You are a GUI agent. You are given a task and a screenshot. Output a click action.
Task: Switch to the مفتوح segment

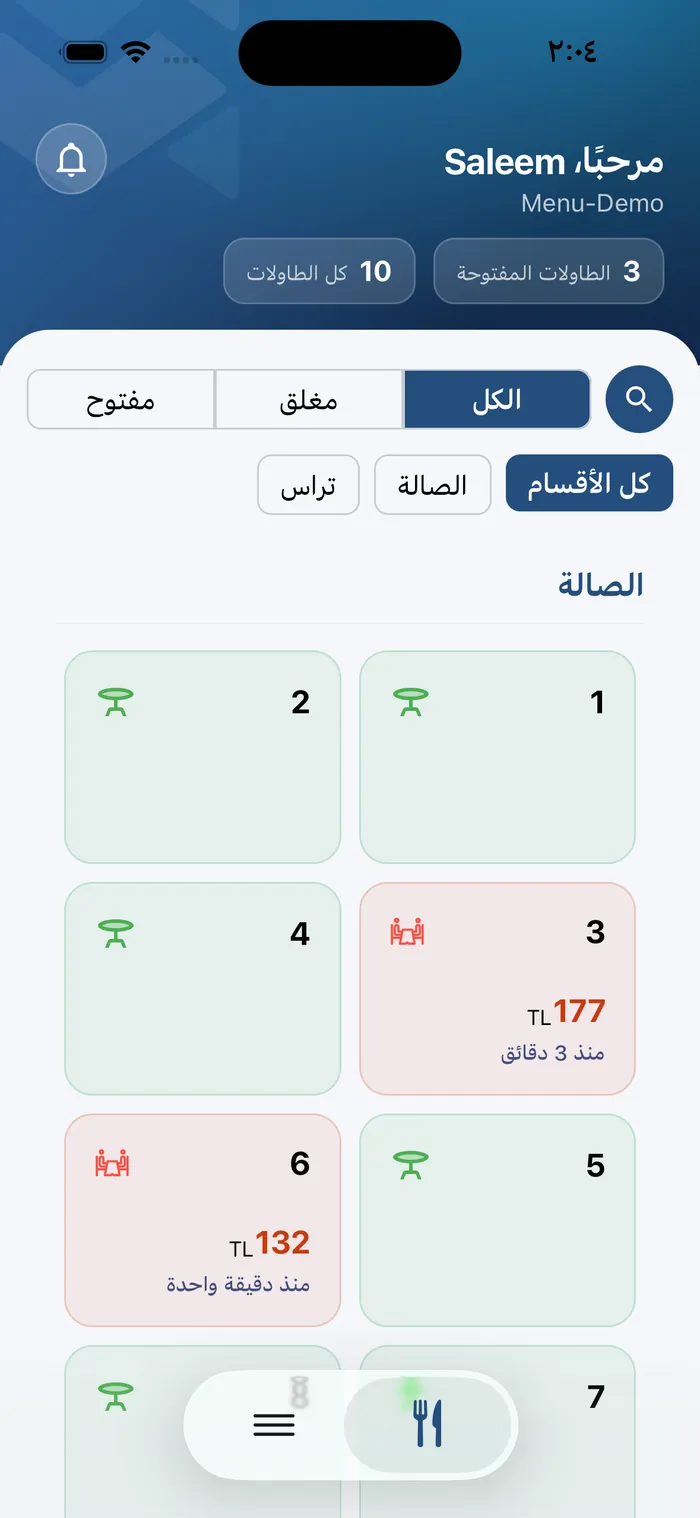pos(121,400)
